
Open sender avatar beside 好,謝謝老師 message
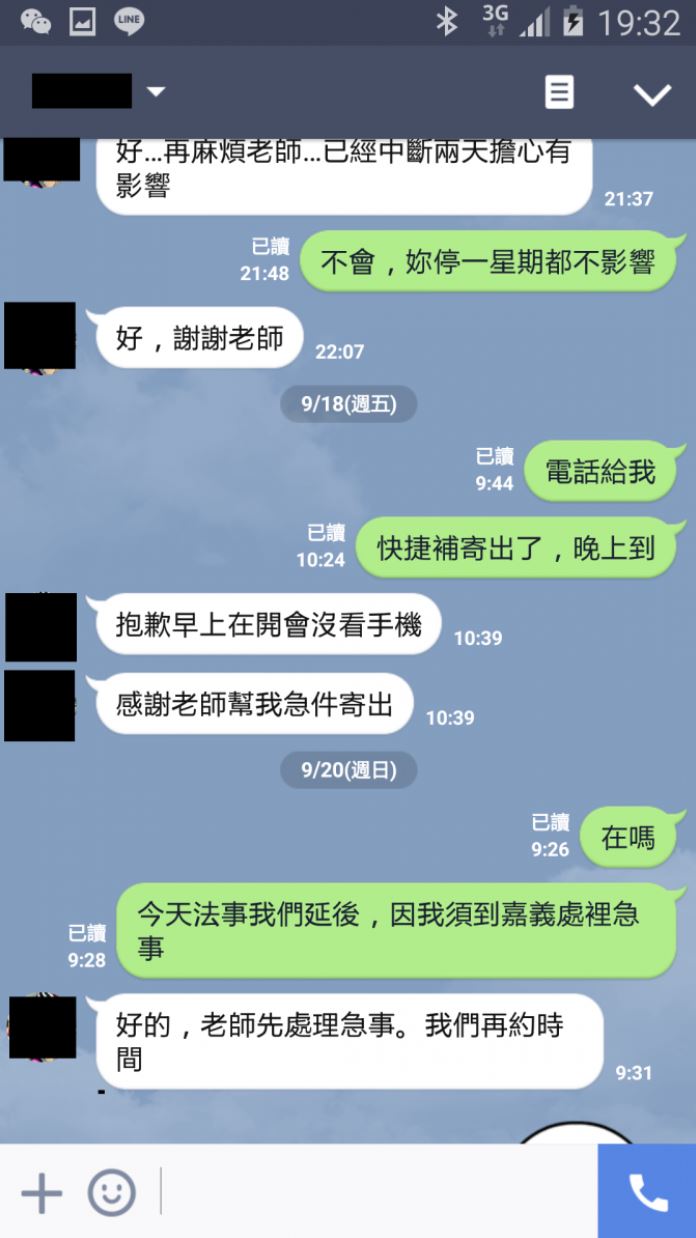[x=40, y=336]
